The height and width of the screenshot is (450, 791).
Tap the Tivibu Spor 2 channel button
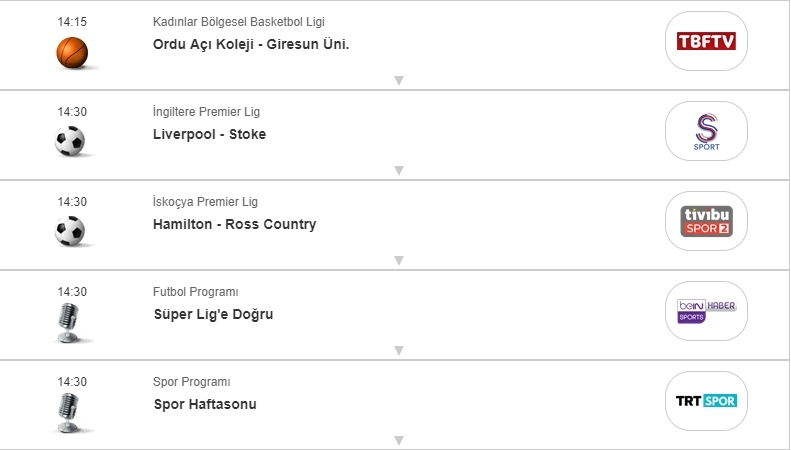tap(706, 221)
